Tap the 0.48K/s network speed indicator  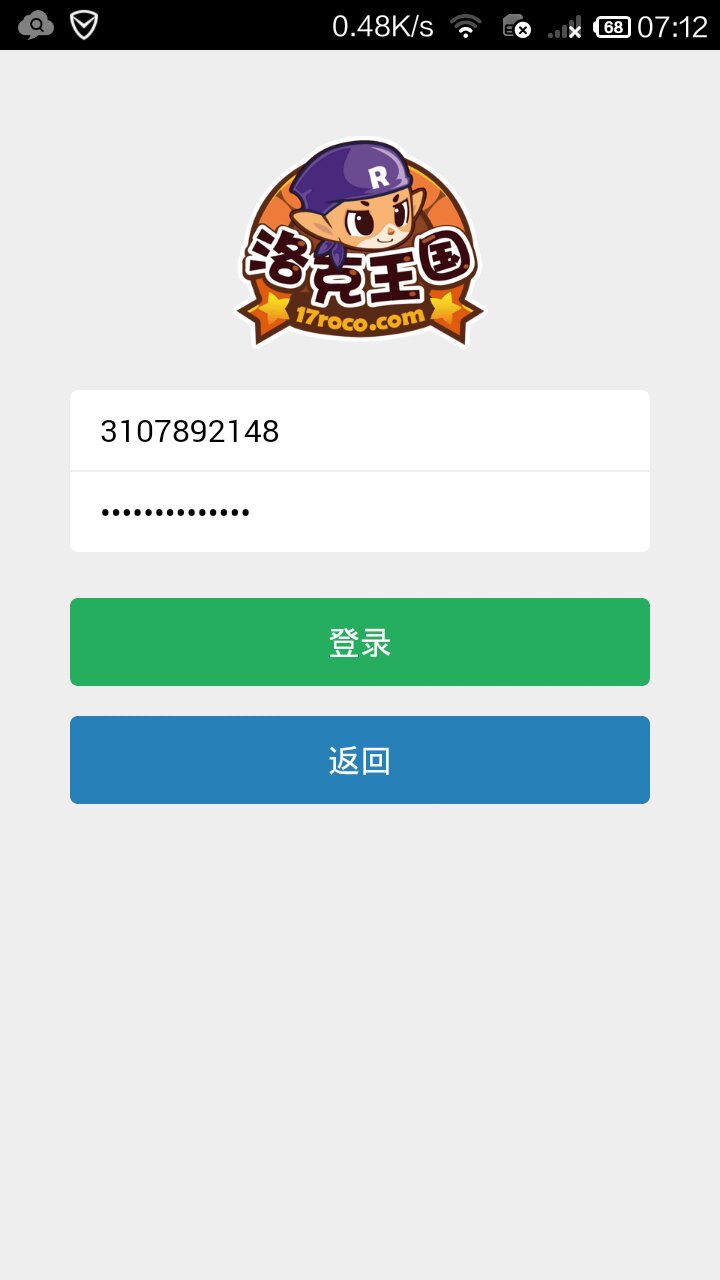385,25
